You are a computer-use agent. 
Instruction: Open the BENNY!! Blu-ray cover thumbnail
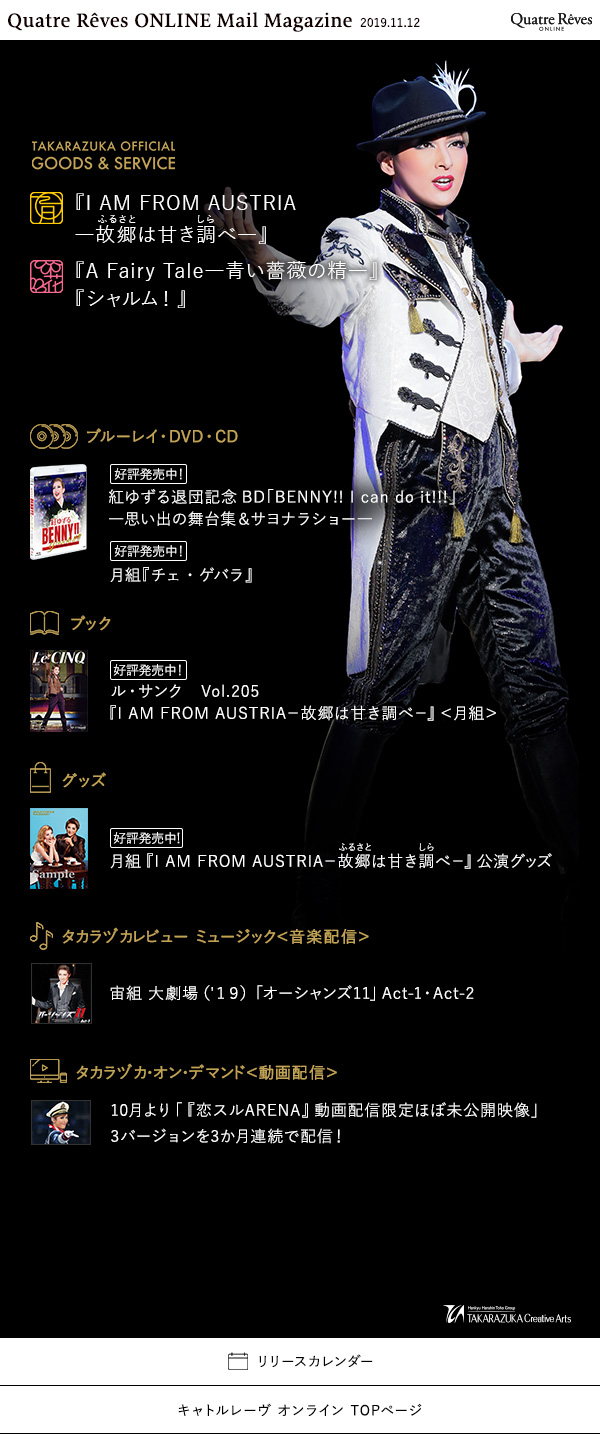click(58, 512)
